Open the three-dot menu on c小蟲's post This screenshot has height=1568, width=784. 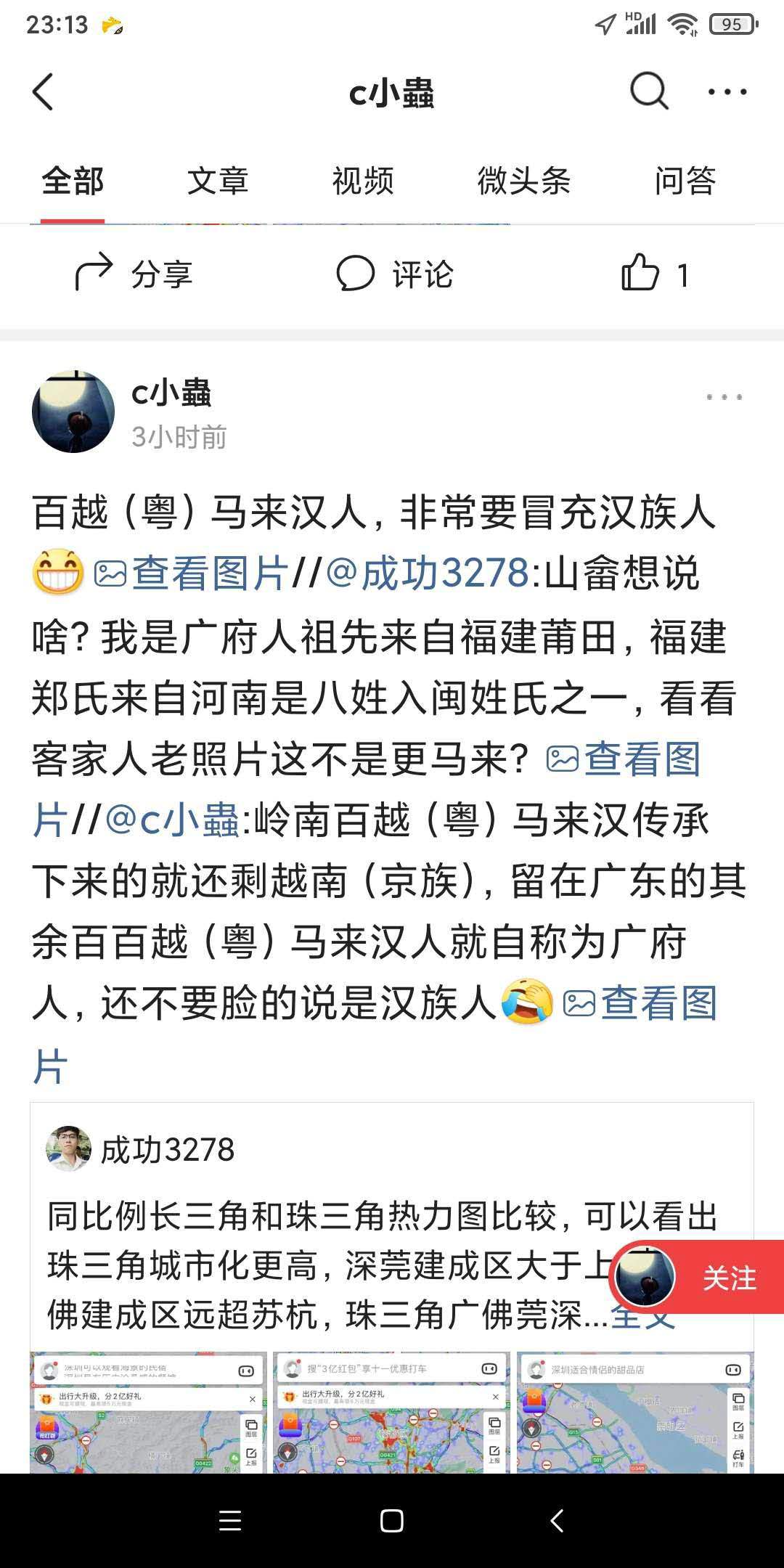click(x=724, y=397)
